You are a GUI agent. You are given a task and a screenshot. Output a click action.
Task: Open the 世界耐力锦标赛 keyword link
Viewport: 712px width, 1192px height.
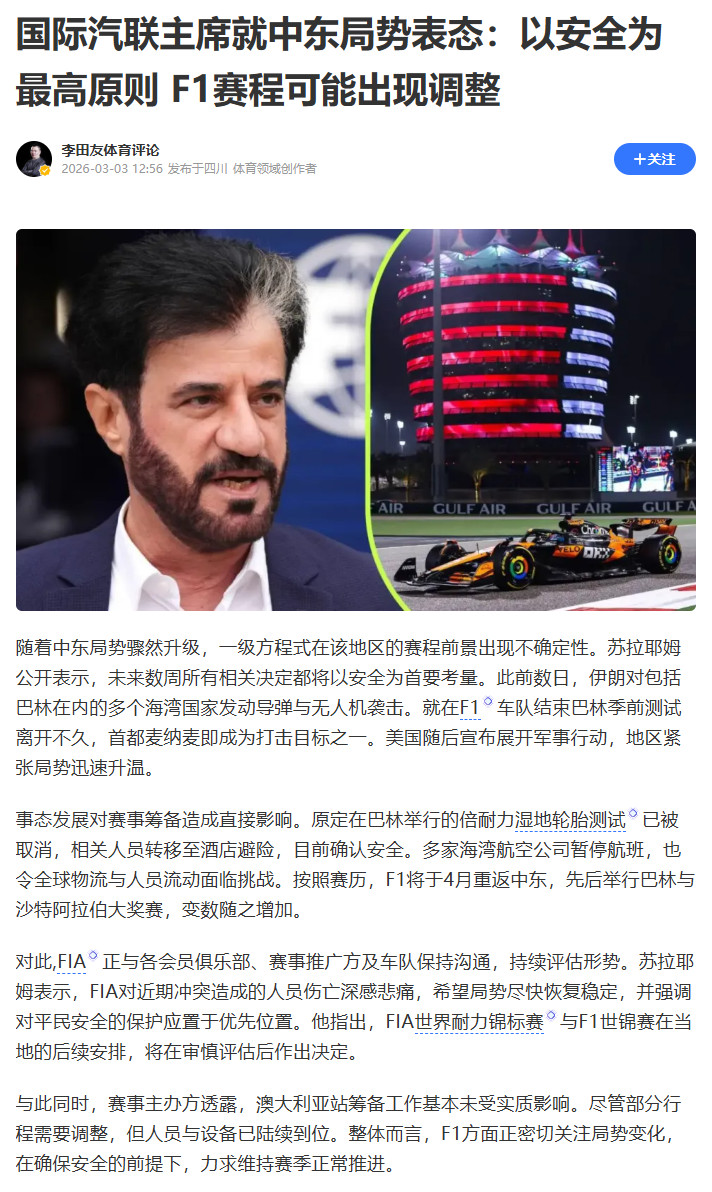[478, 1022]
